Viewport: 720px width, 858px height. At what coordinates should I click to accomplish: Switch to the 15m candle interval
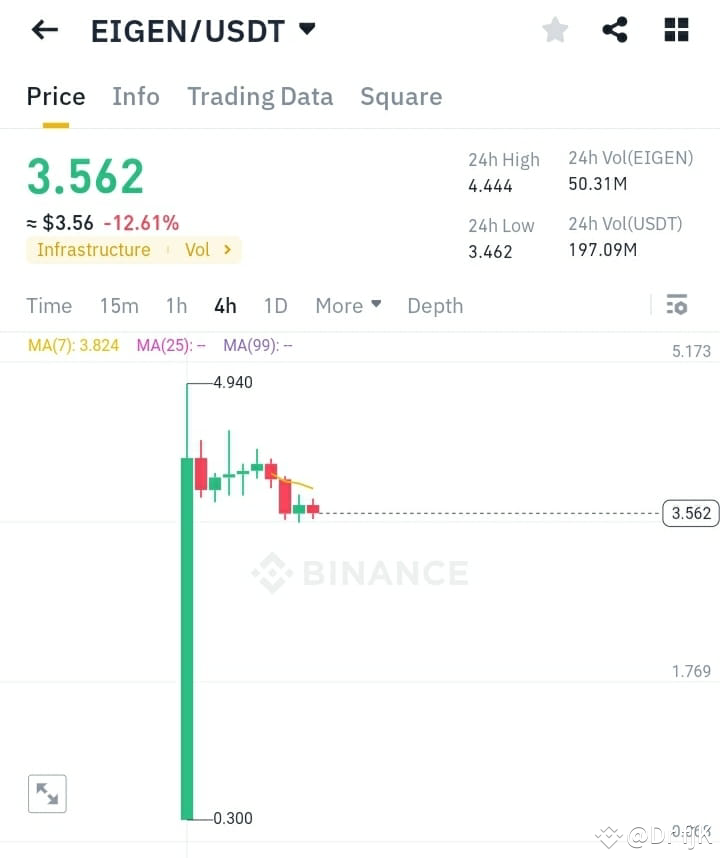pyautogui.click(x=119, y=306)
